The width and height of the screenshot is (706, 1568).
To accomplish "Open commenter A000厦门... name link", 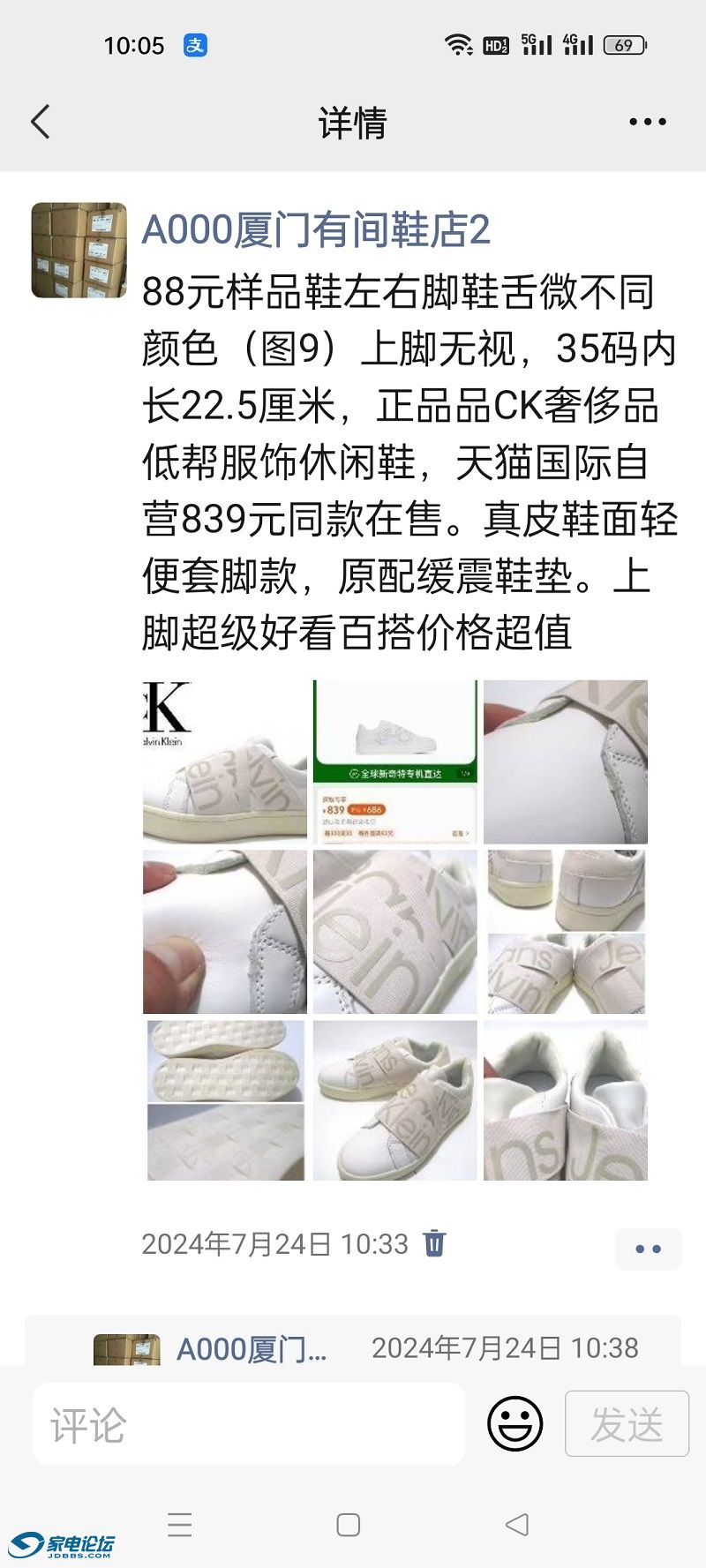I will [252, 1348].
